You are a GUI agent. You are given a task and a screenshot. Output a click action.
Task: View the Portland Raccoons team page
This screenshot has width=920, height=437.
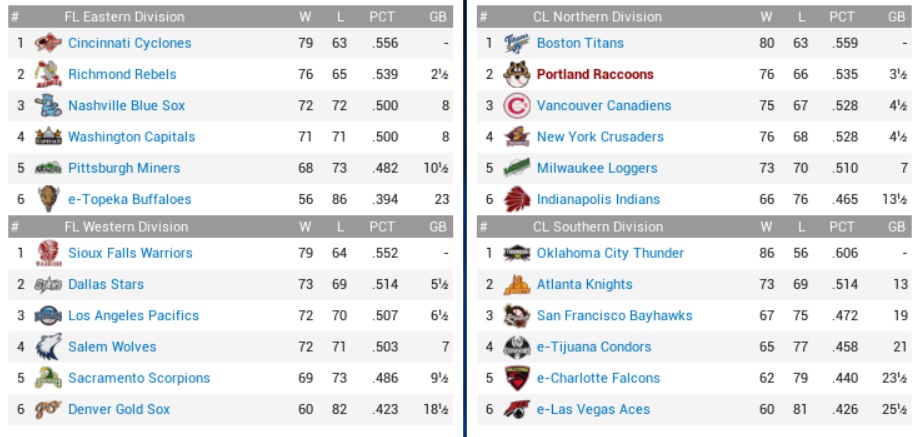pos(595,74)
